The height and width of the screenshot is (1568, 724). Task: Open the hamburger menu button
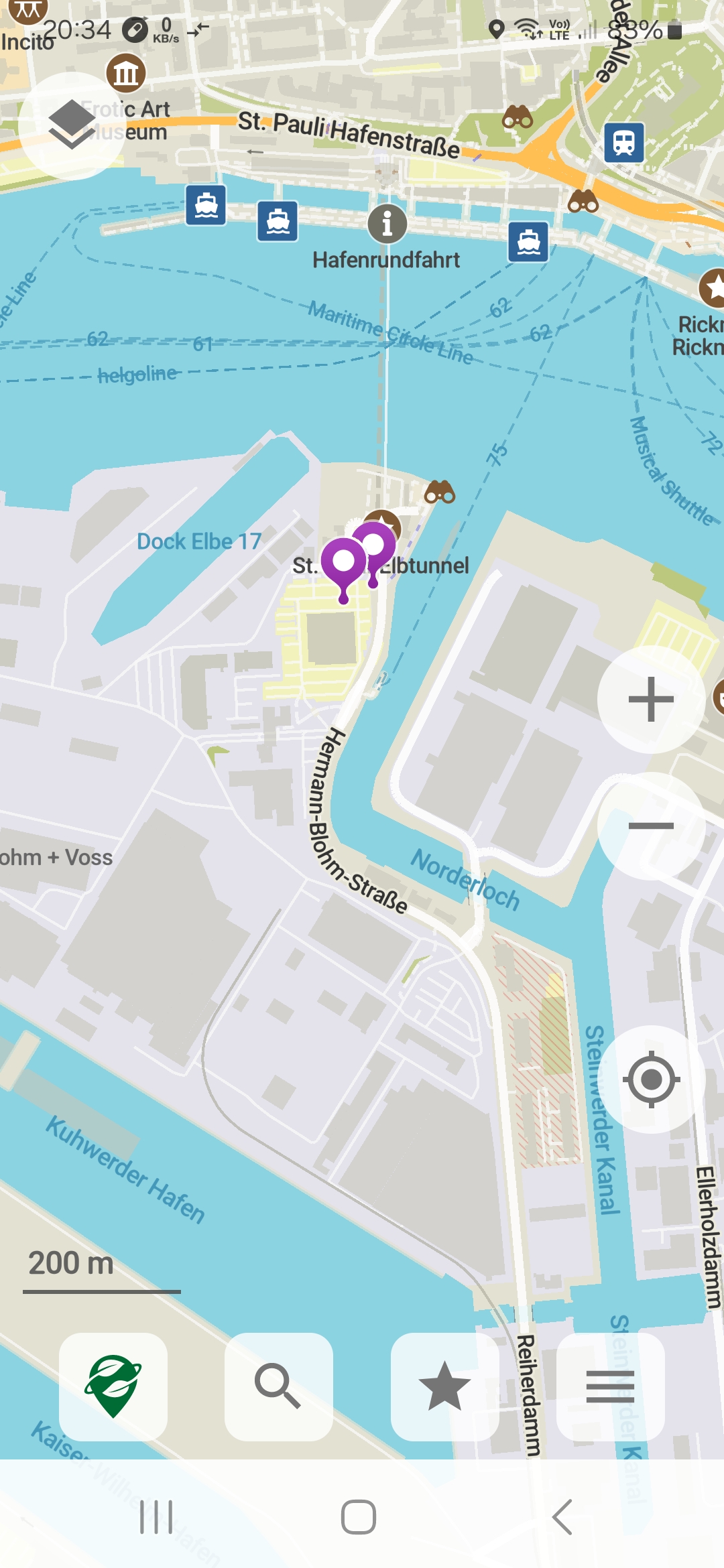tap(610, 1386)
